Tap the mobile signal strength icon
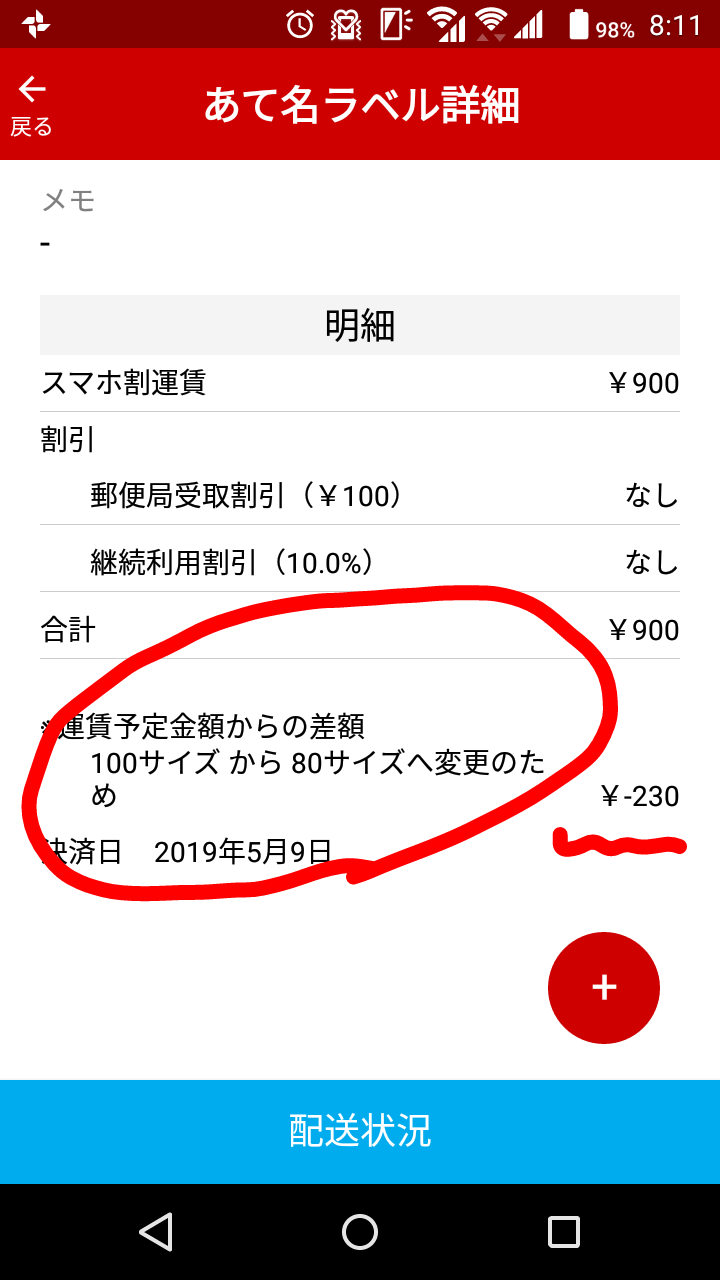The width and height of the screenshot is (720, 1280). (x=528, y=26)
